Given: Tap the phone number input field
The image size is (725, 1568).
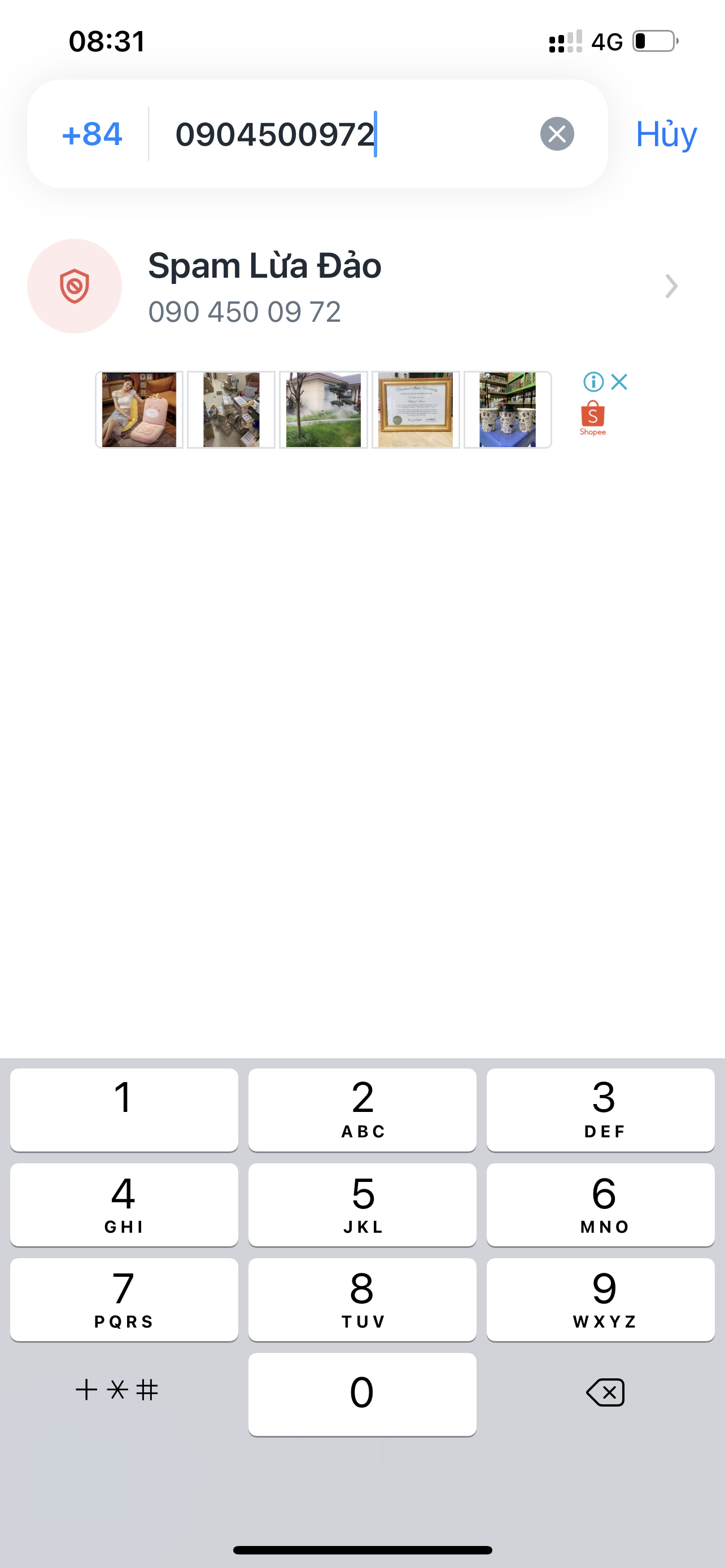Looking at the screenshot, I should point(341,134).
